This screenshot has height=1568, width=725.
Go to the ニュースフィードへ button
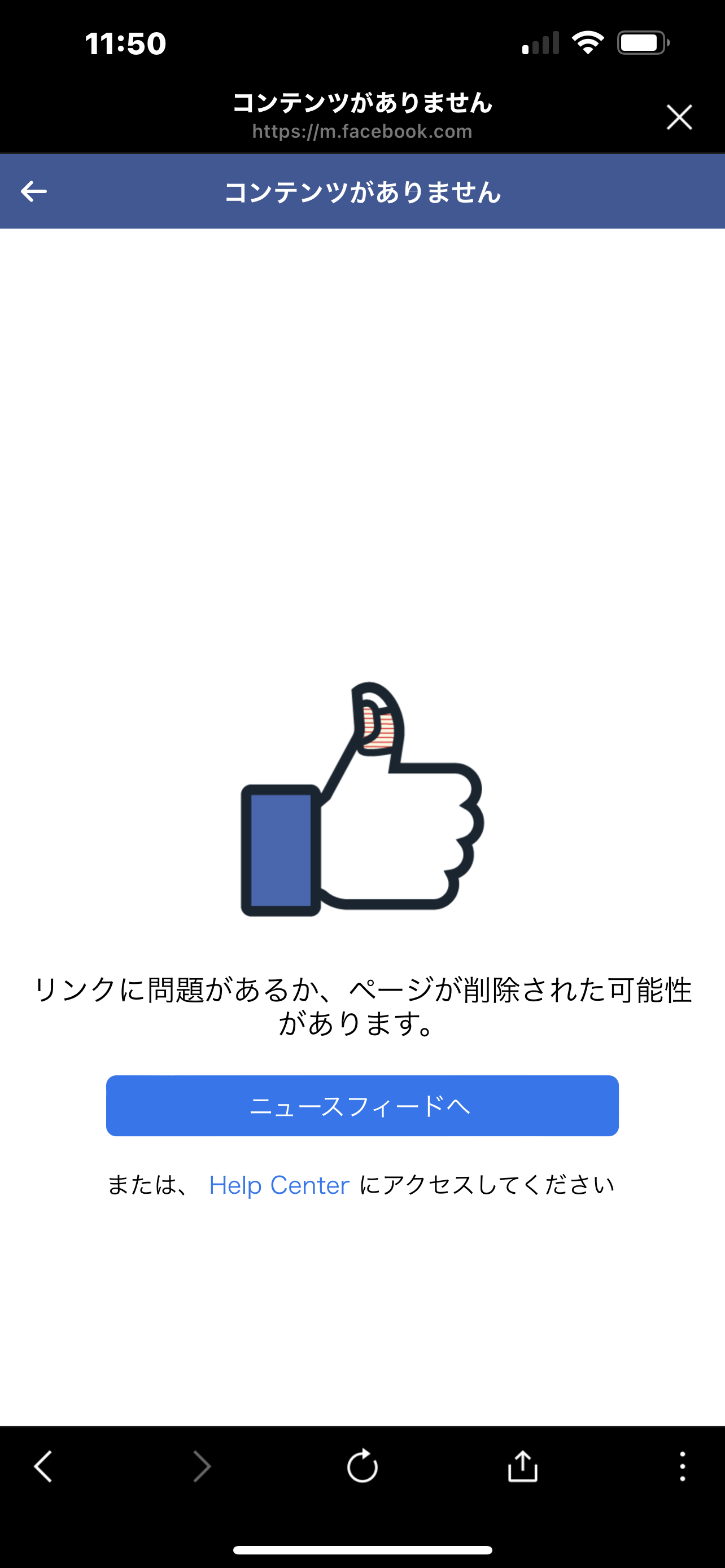[x=362, y=1105]
